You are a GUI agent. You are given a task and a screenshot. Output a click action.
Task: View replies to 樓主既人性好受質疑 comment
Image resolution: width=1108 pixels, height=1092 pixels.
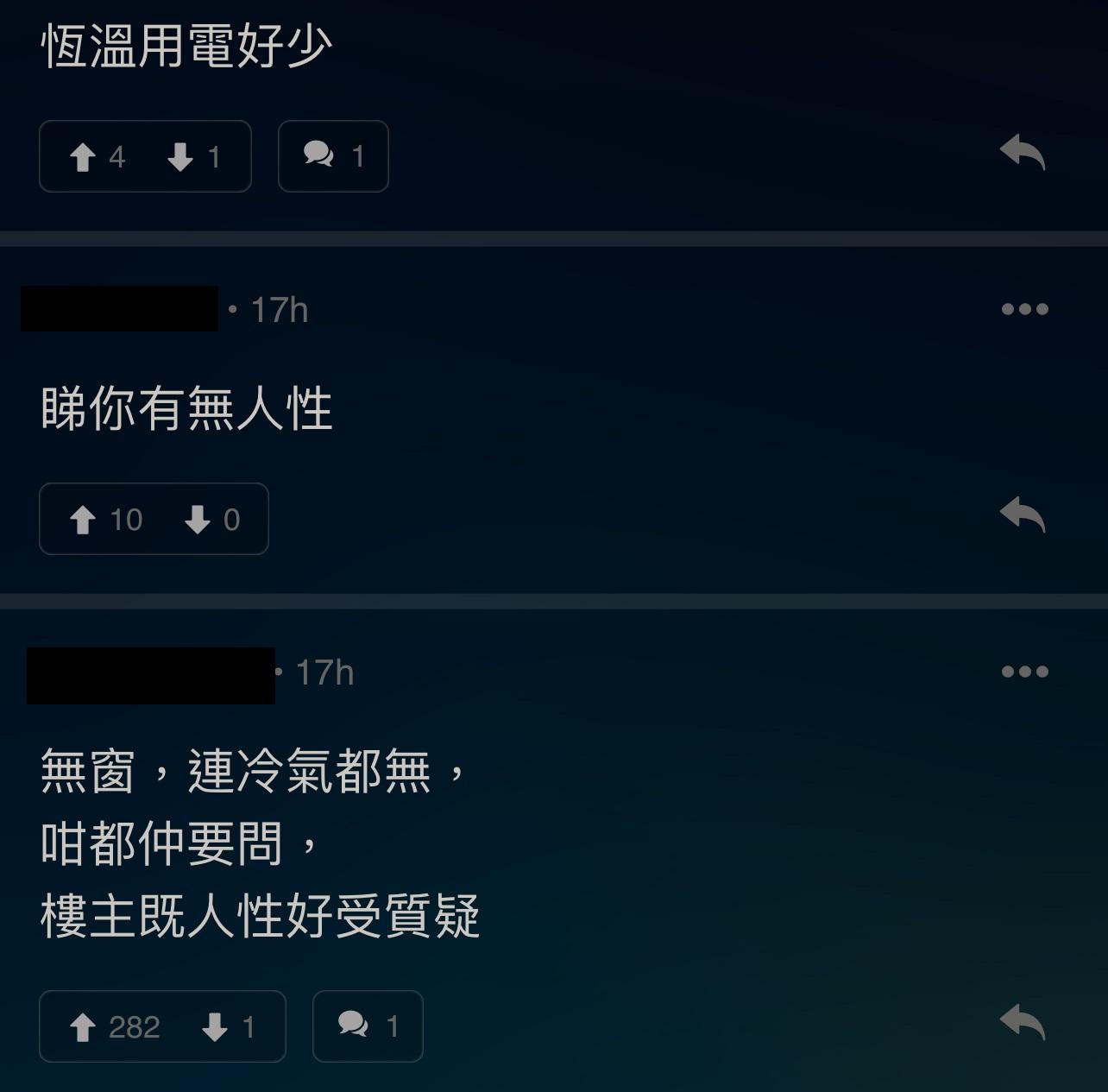click(x=368, y=1026)
